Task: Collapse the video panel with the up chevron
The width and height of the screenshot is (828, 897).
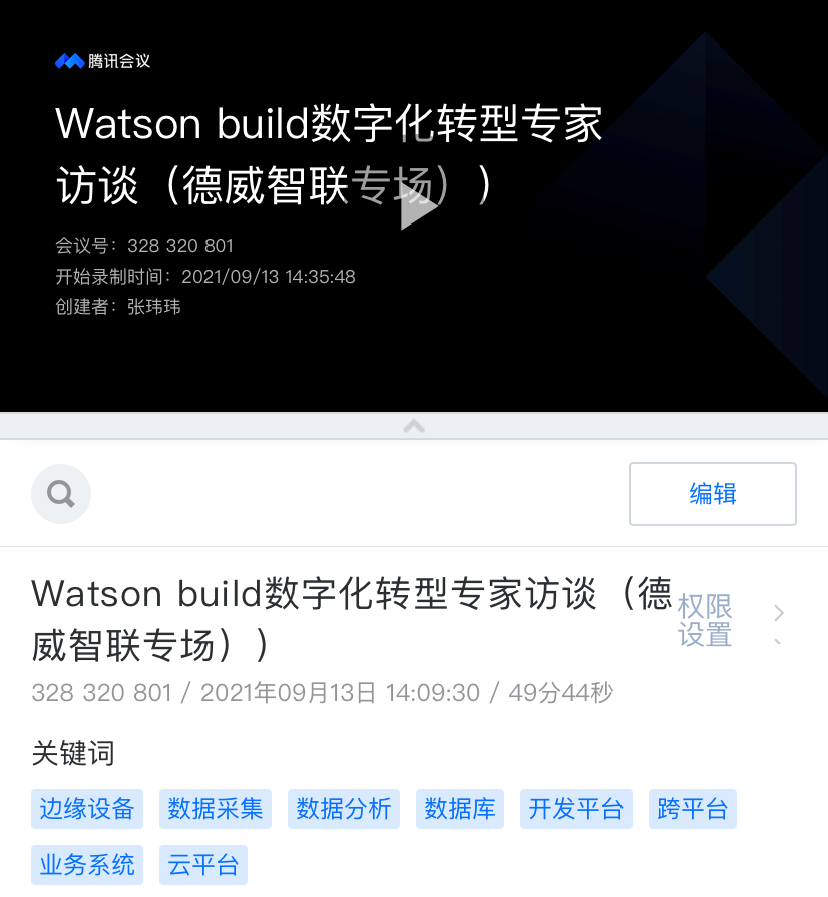Action: 414,426
